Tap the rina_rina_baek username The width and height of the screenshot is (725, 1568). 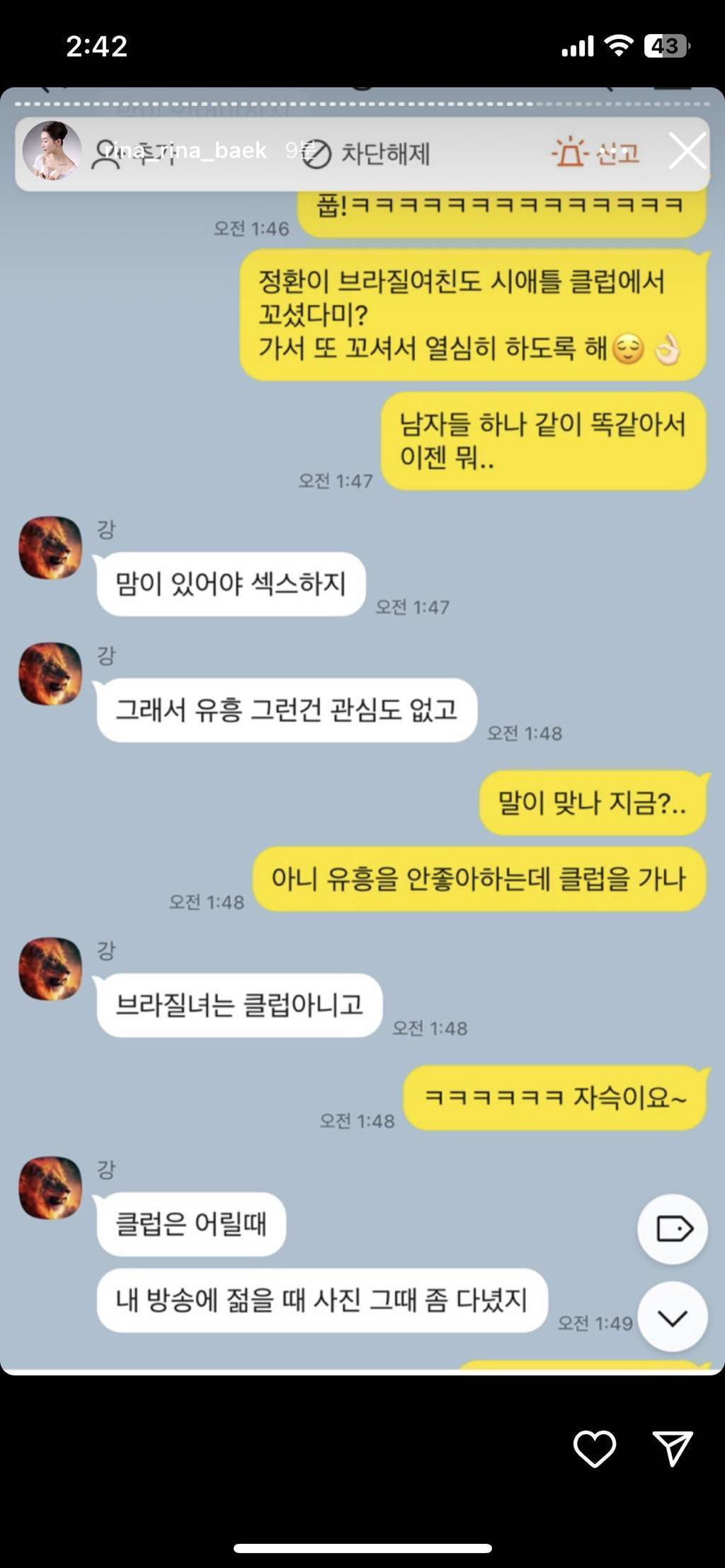pyautogui.click(x=185, y=150)
